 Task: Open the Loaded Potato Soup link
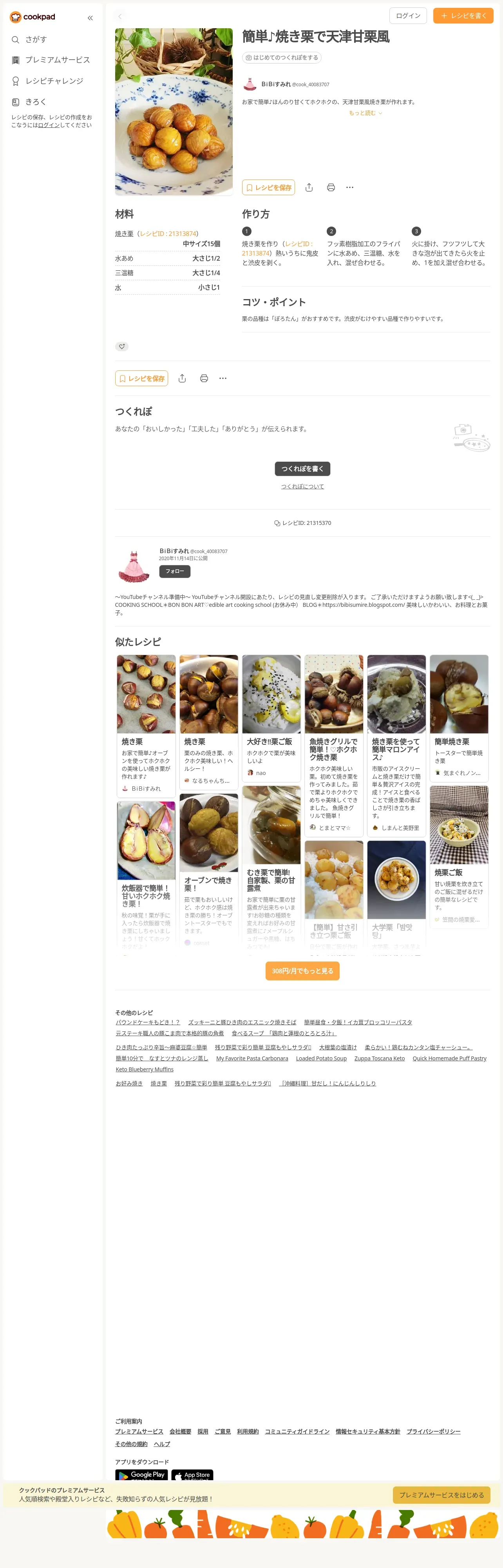(x=321, y=1058)
